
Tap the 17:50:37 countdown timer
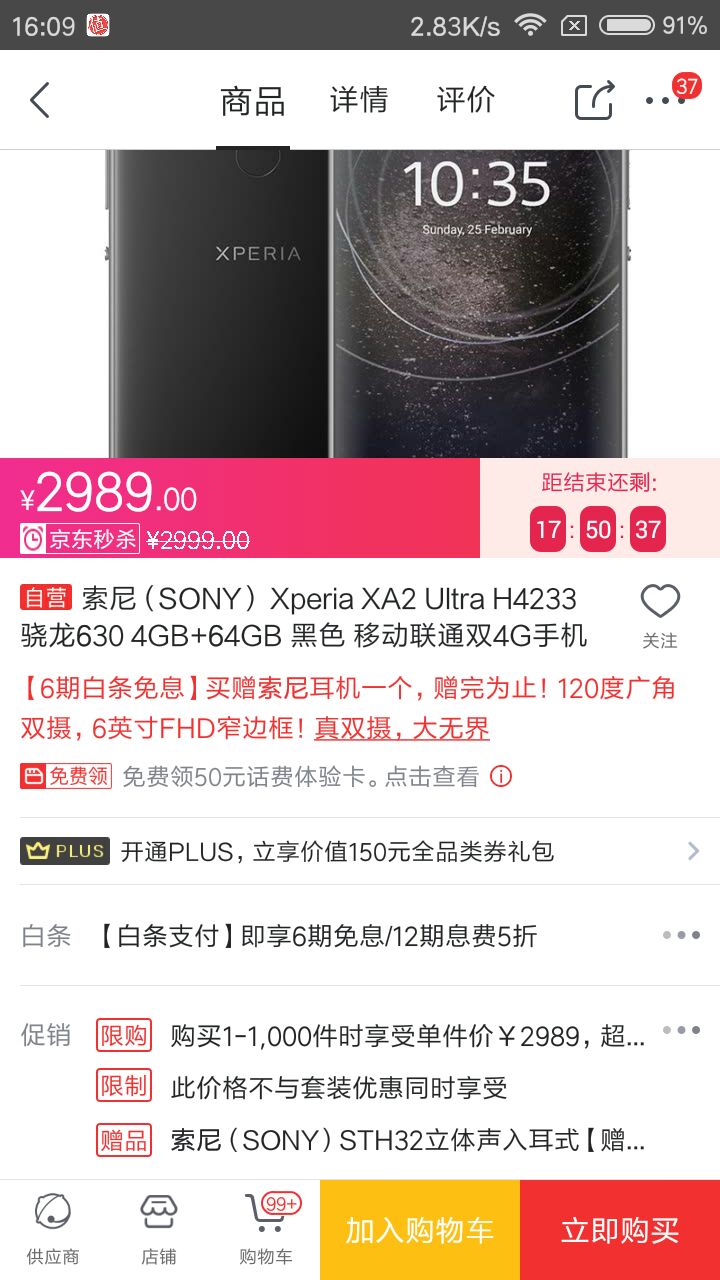(x=598, y=529)
